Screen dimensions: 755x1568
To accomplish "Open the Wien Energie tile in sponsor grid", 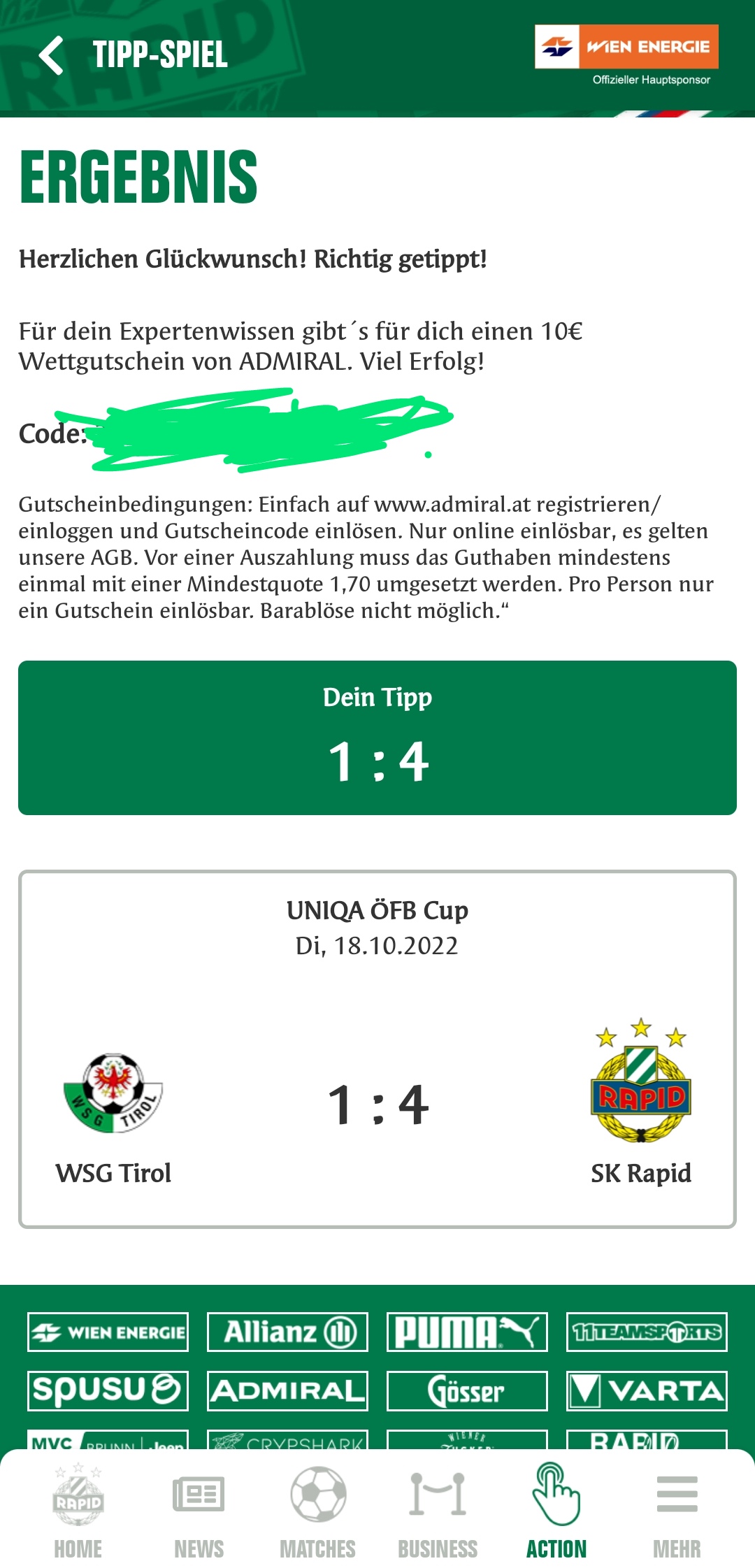I will click(108, 1332).
